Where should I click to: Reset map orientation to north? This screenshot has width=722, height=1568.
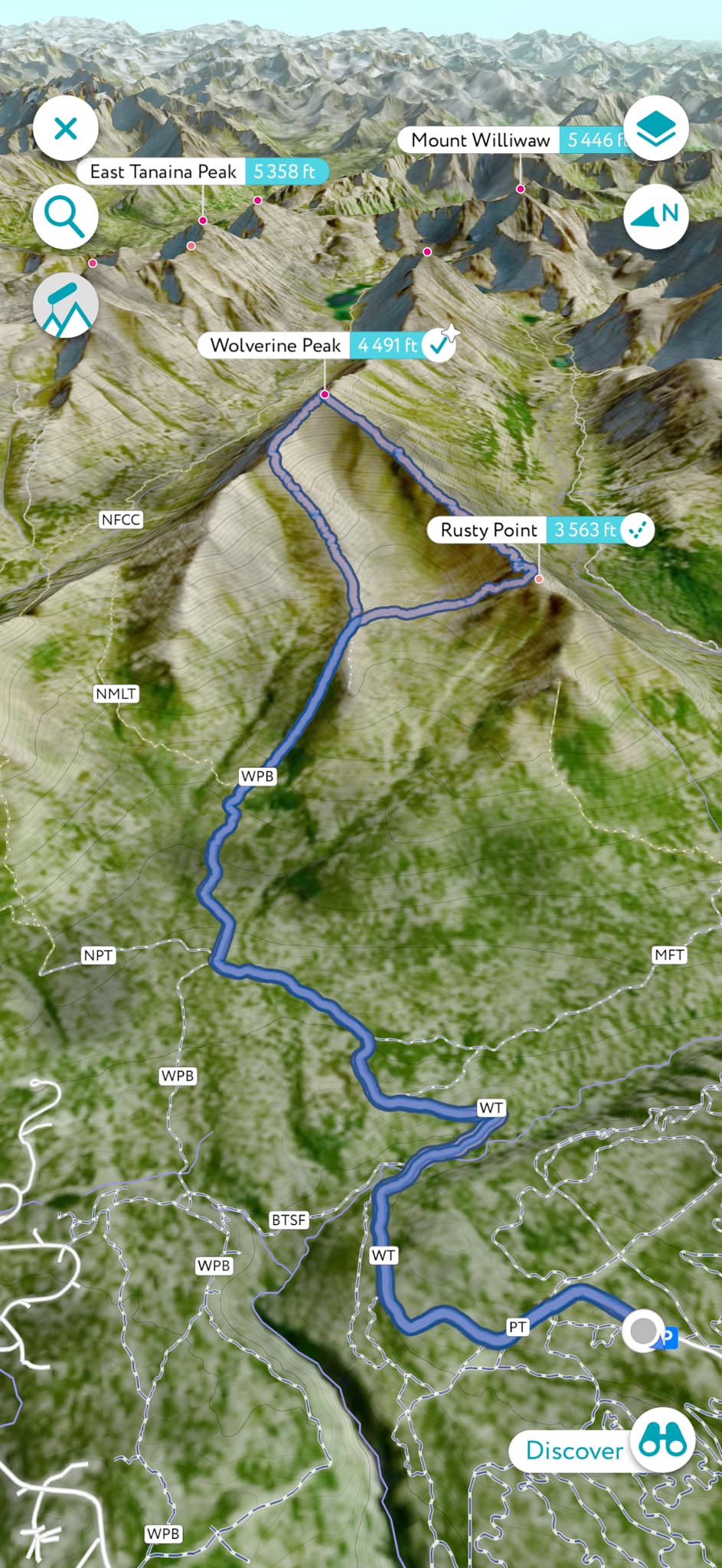click(656, 216)
